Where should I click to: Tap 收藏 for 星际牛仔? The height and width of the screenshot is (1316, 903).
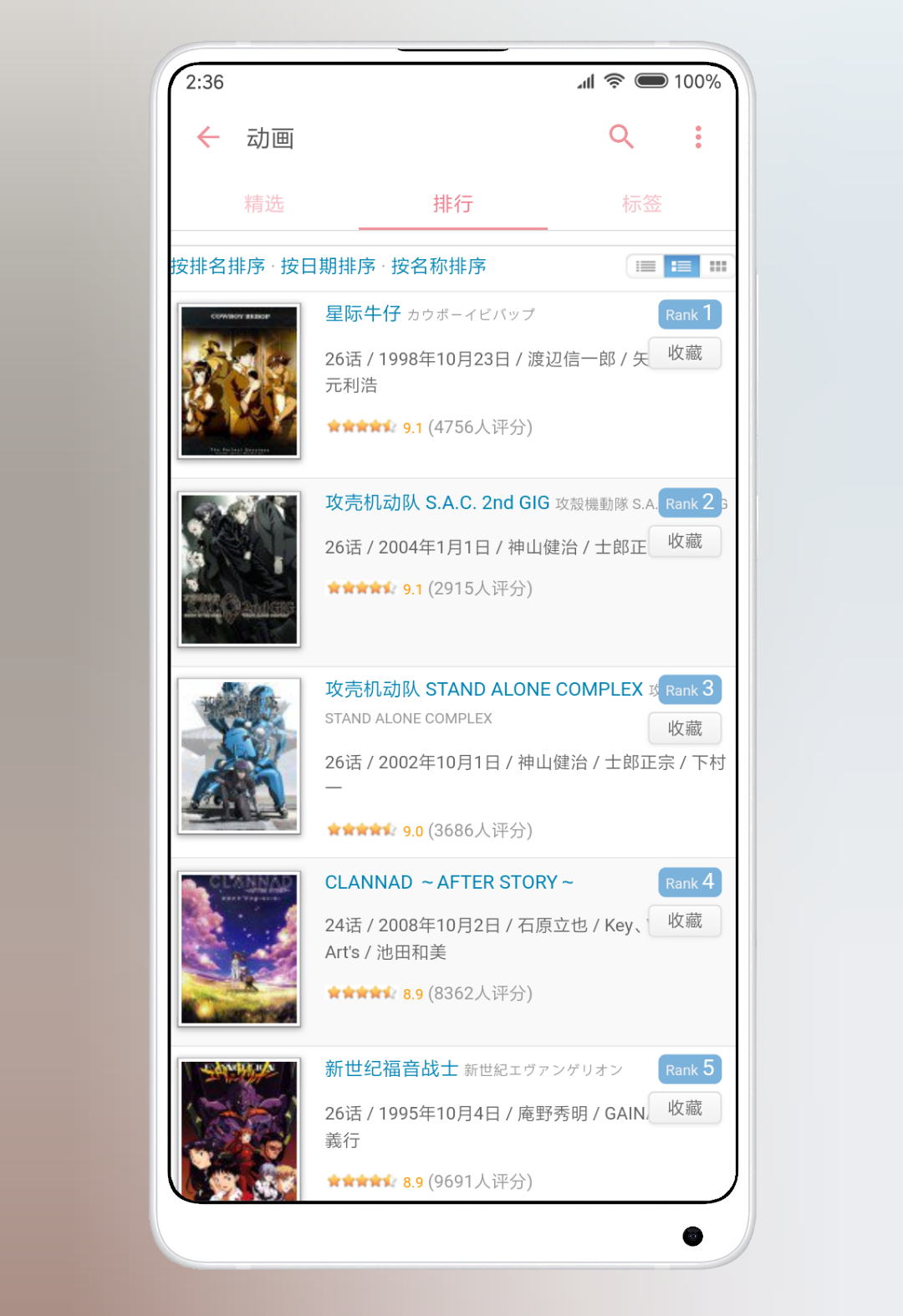pyautogui.click(x=685, y=353)
